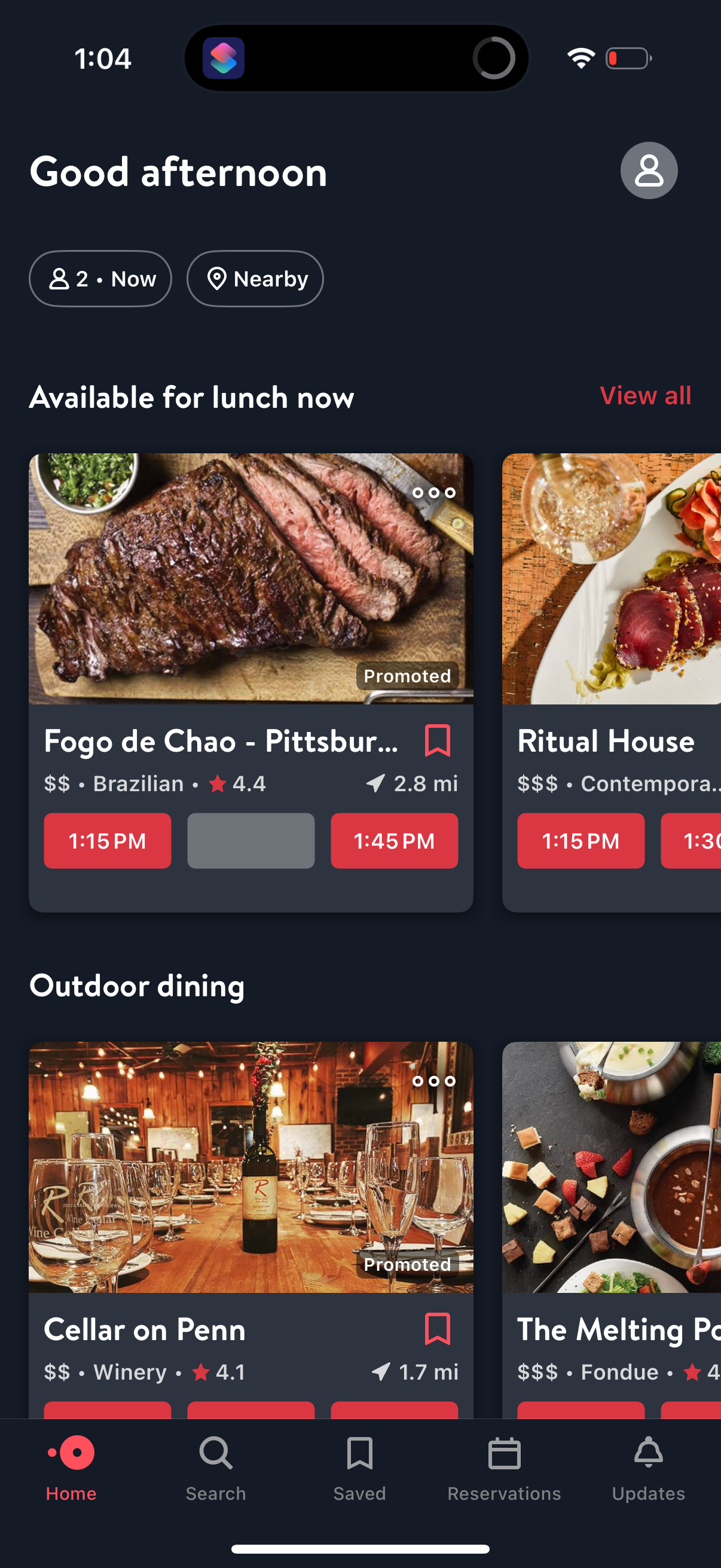
Task: Open the profile avatar icon
Action: point(649,171)
